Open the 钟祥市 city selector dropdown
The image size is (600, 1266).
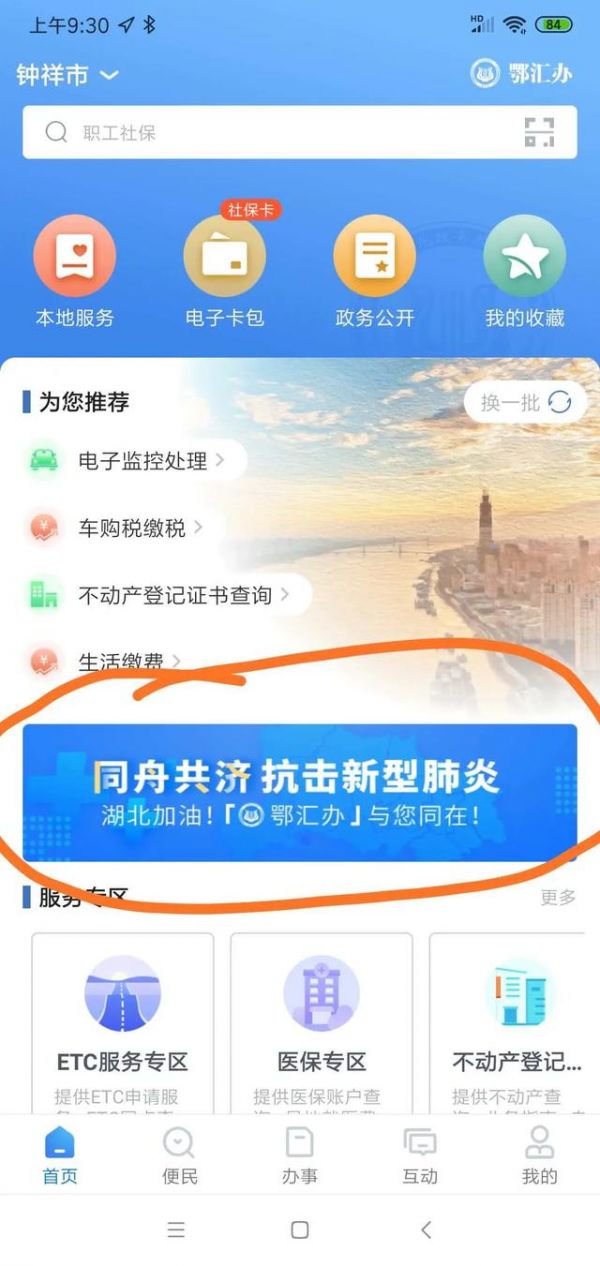67,75
